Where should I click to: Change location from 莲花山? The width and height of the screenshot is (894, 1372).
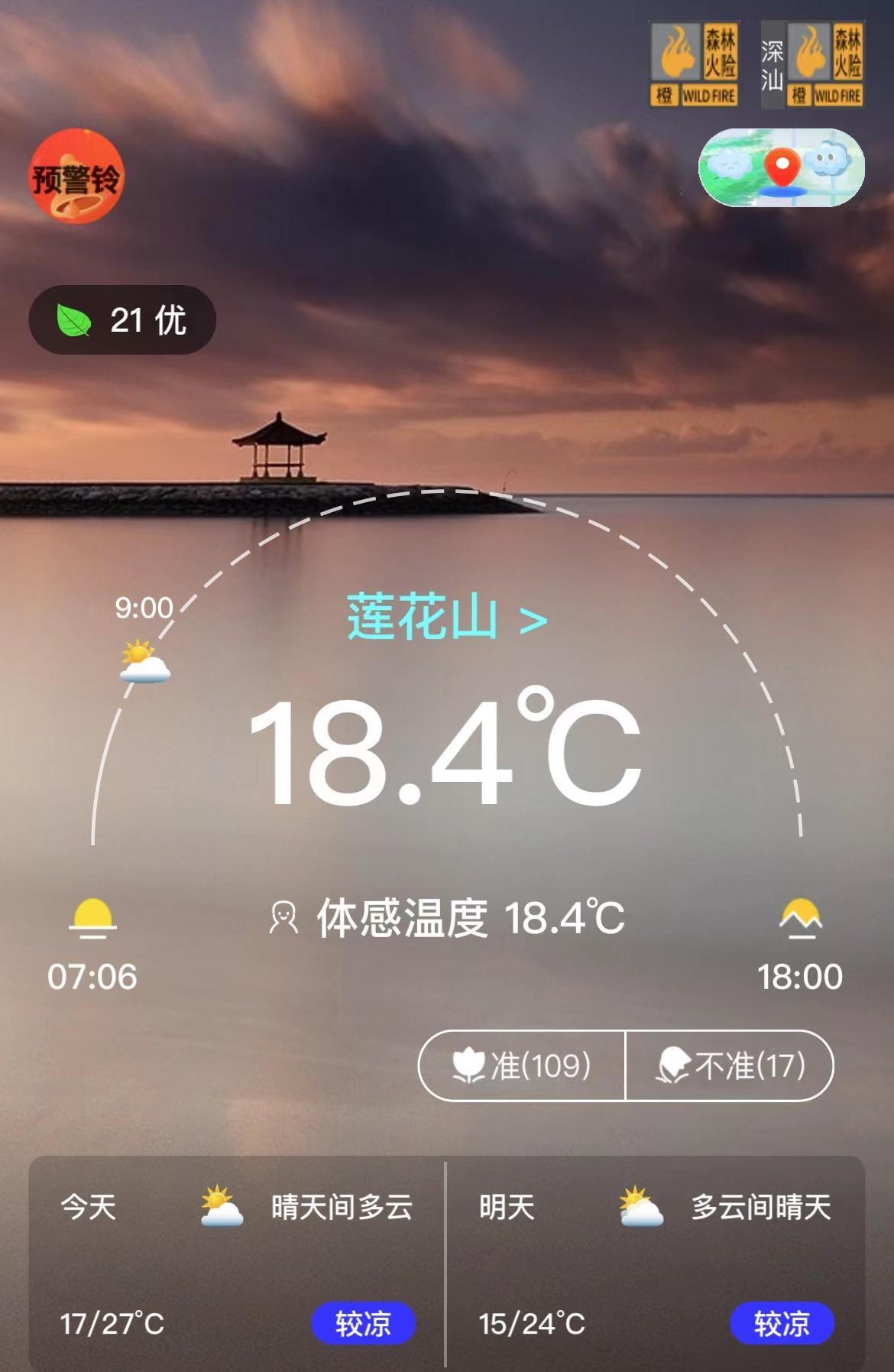click(x=447, y=618)
